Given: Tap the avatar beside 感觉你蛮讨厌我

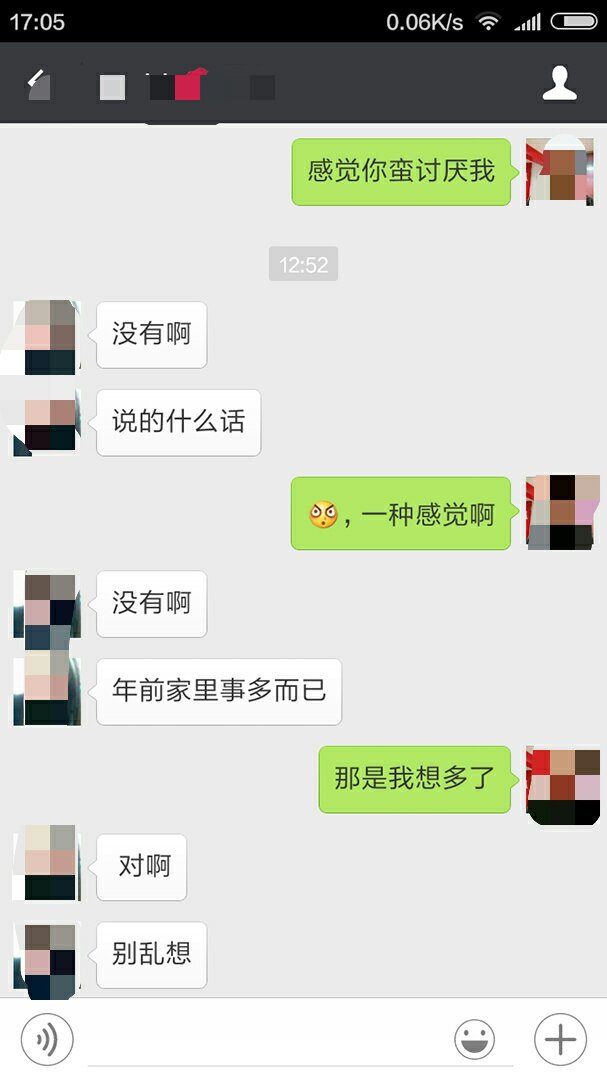Looking at the screenshot, I should pos(560,172).
